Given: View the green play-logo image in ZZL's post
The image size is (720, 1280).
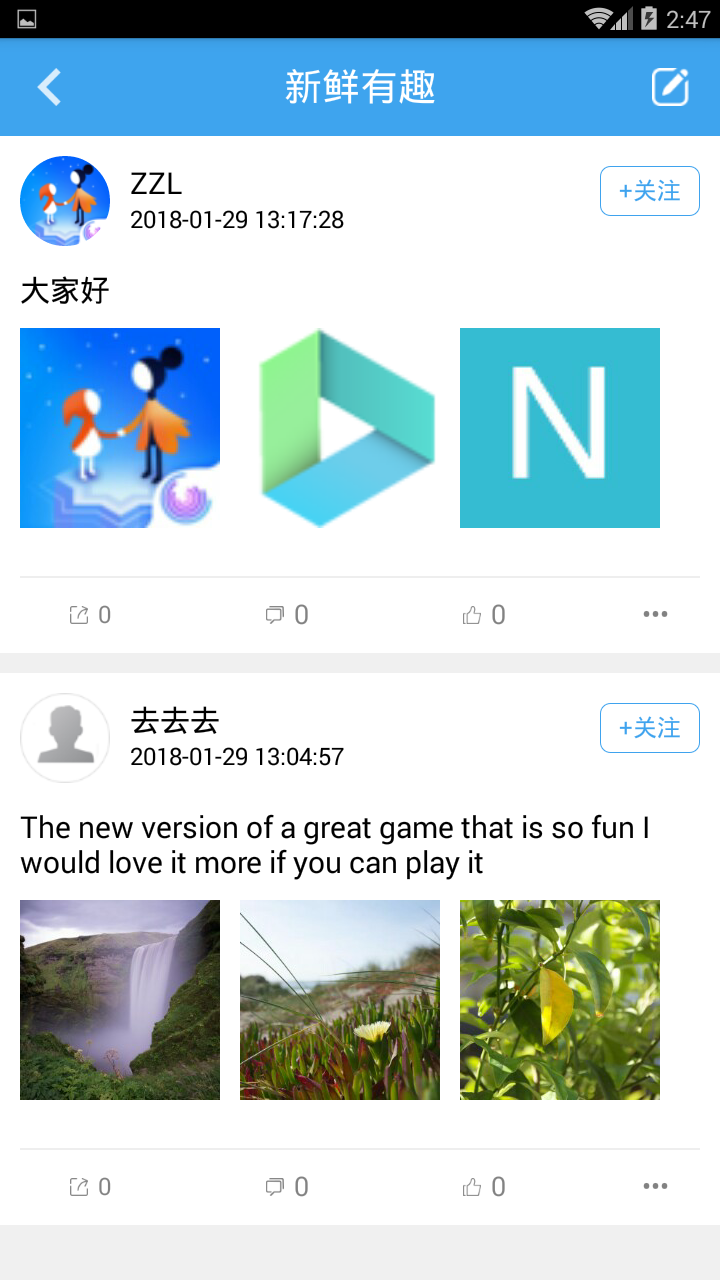Looking at the screenshot, I should pos(340,428).
